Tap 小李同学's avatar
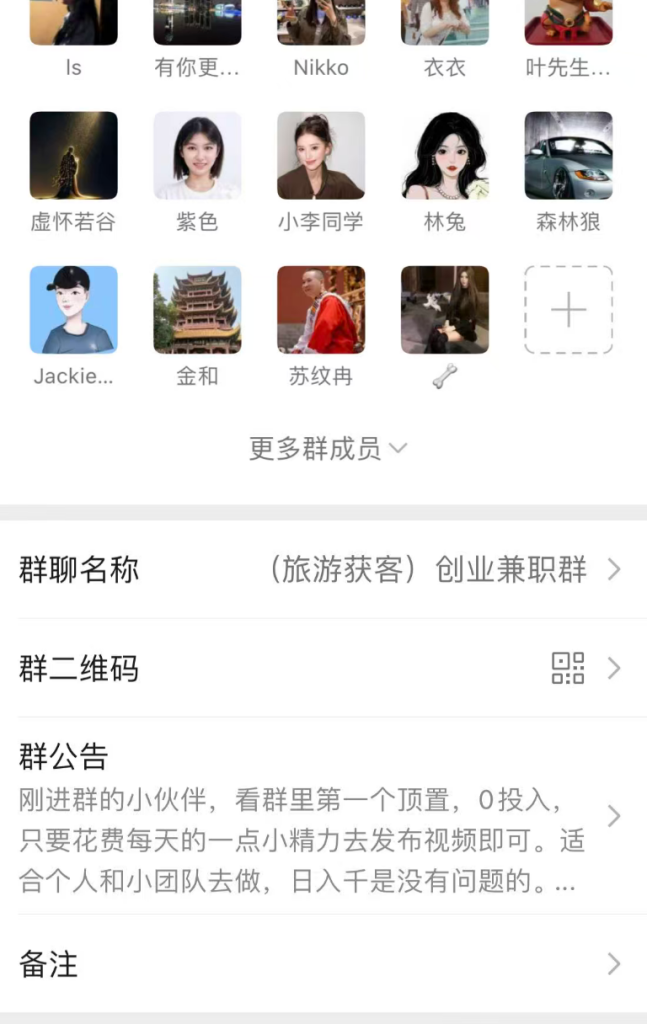Screen dimensions: 647x1024 click(x=321, y=156)
